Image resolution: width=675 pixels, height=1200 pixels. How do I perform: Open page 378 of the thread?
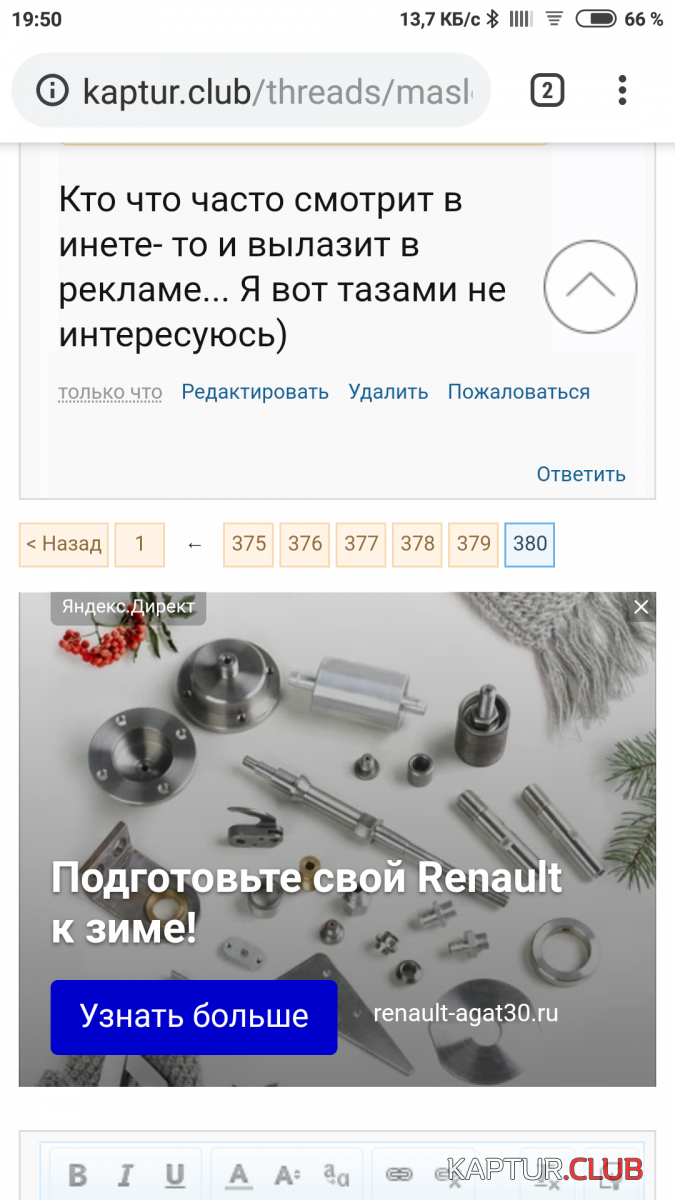417,544
